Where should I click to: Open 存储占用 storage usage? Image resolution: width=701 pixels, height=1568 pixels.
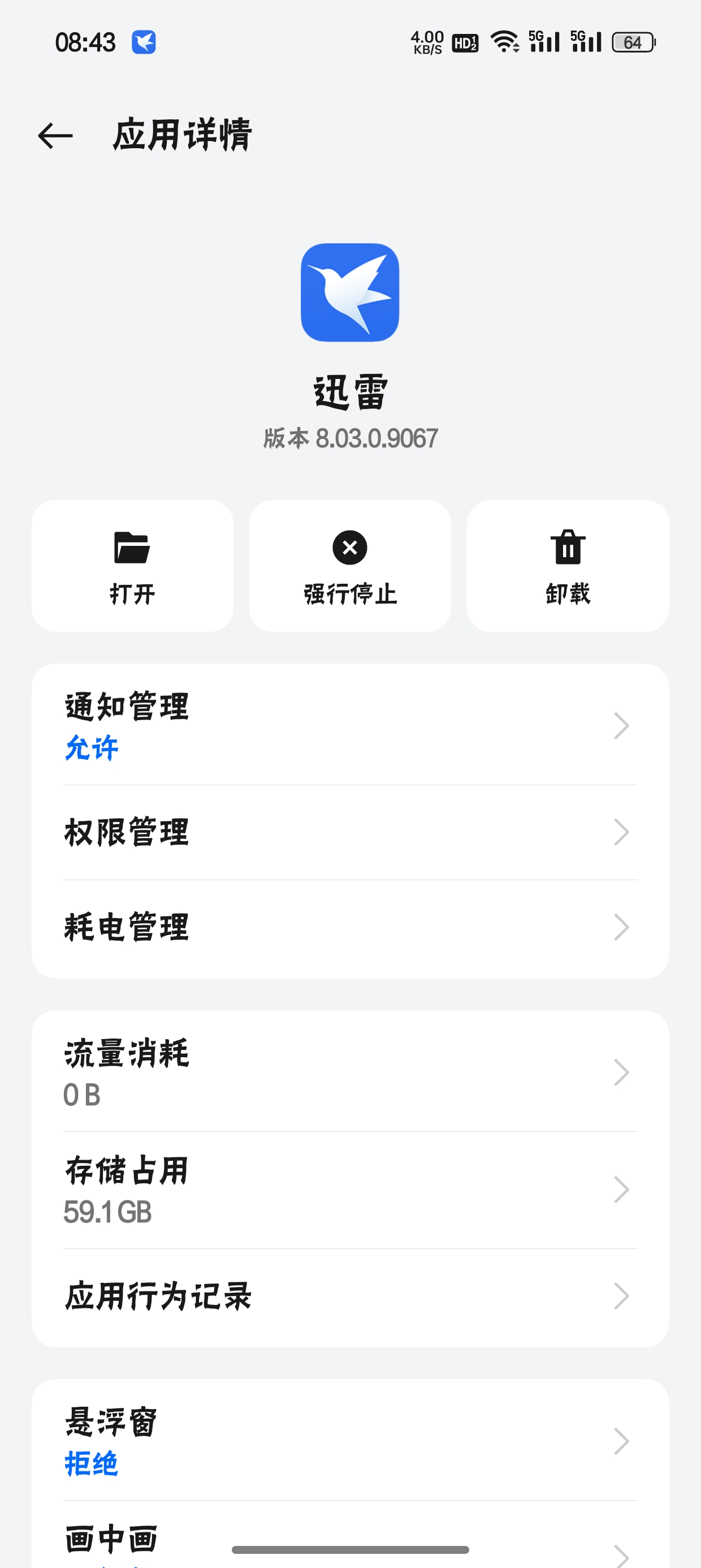(x=350, y=1190)
